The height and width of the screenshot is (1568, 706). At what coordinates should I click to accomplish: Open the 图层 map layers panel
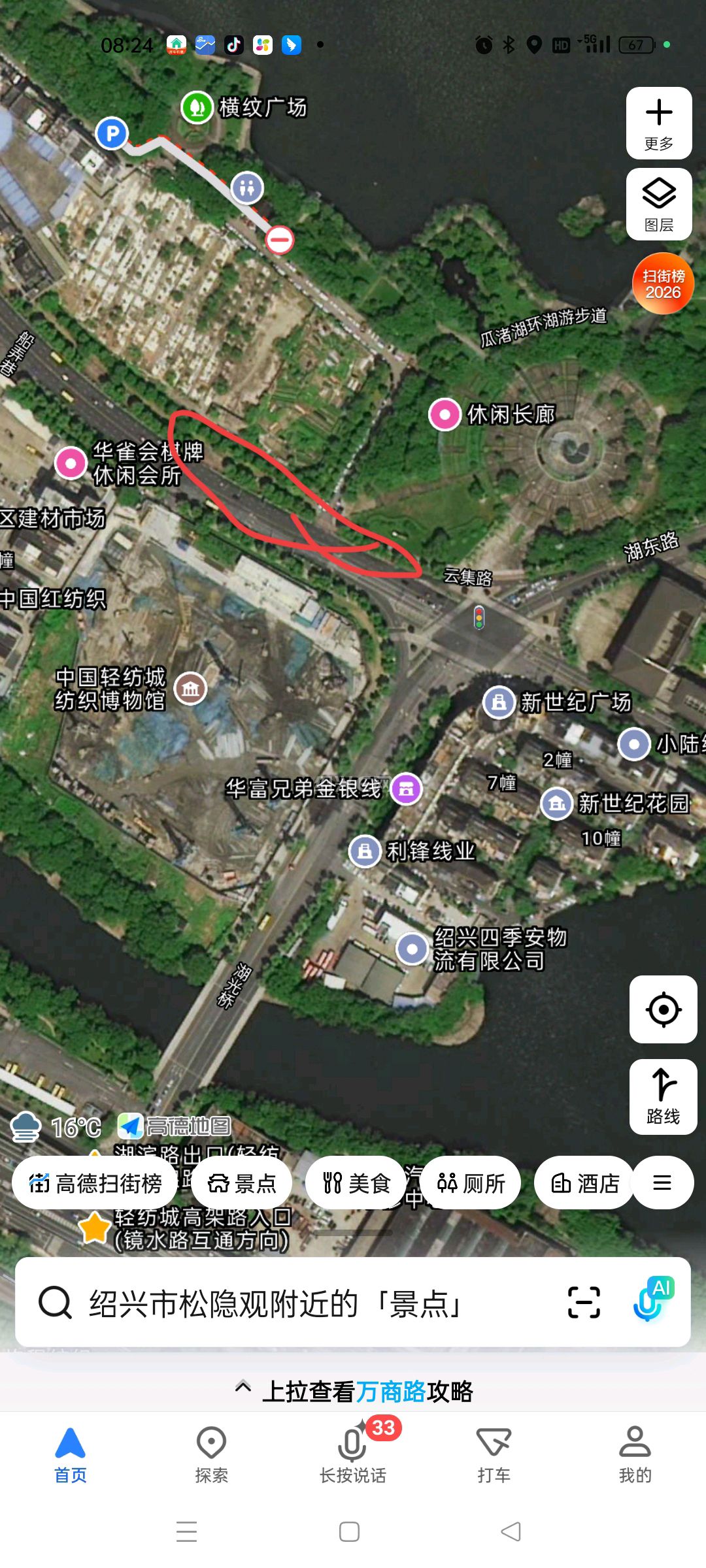point(659,204)
